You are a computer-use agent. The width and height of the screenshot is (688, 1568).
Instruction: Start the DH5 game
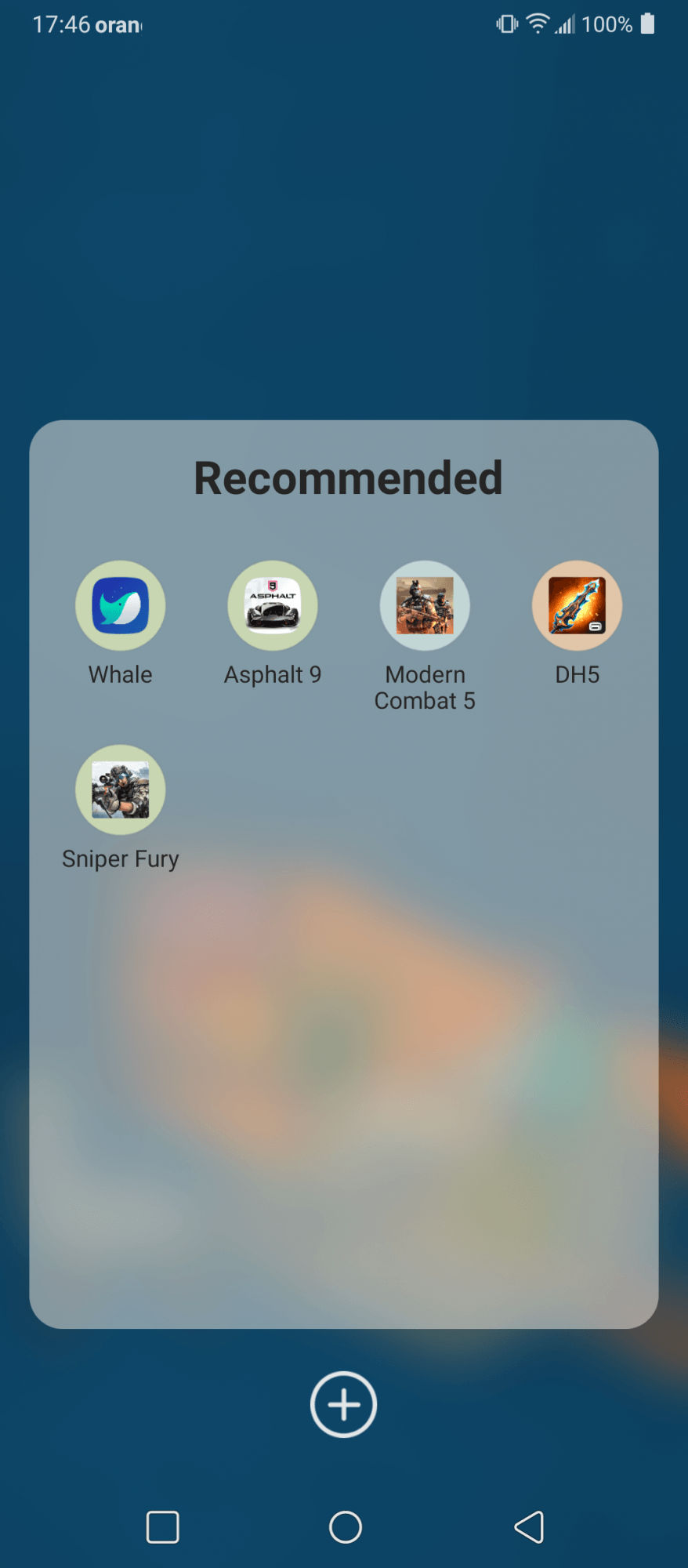(x=577, y=605)
